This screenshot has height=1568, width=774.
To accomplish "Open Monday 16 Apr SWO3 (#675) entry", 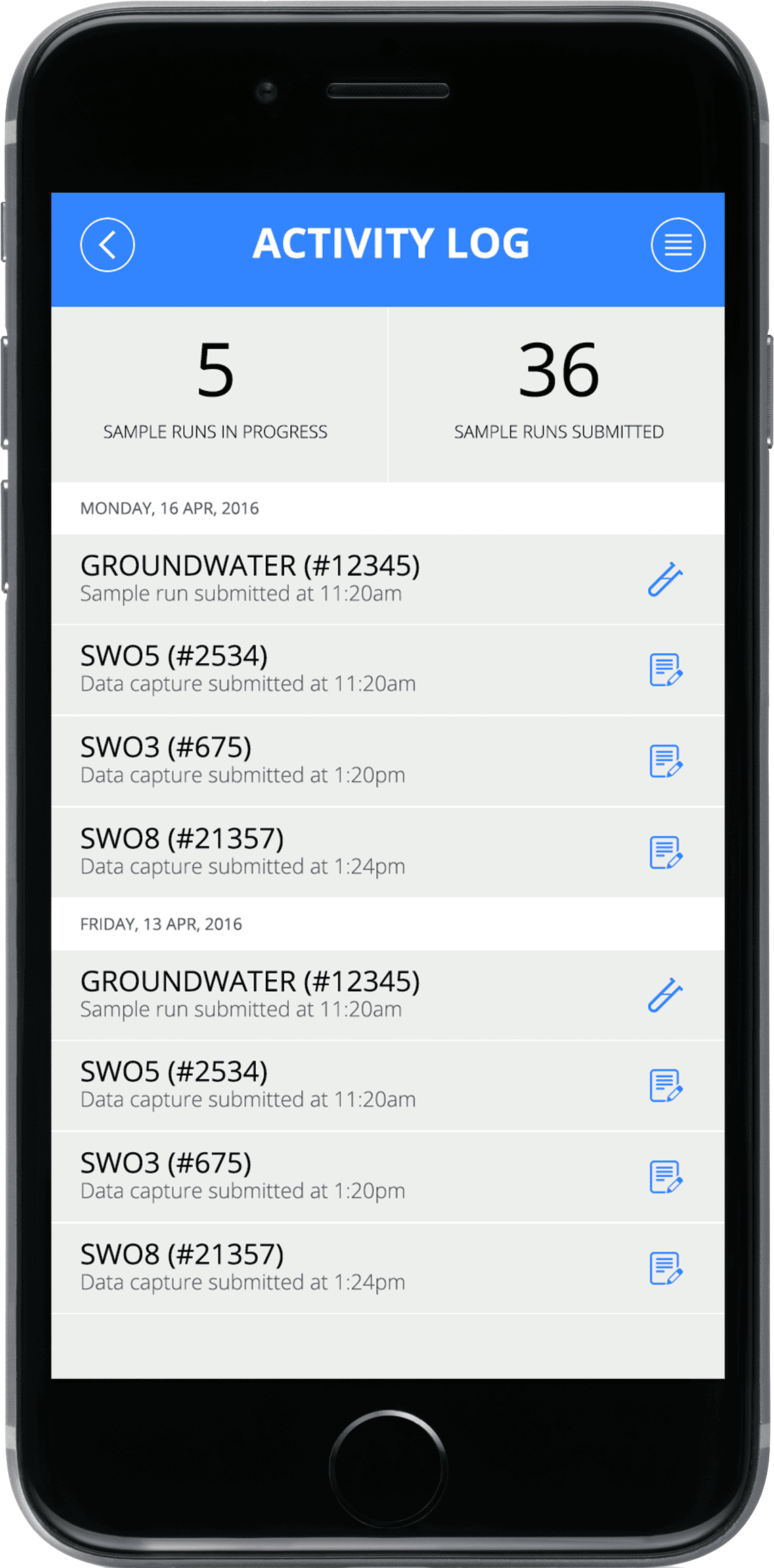I will click(x=388, y=761).
